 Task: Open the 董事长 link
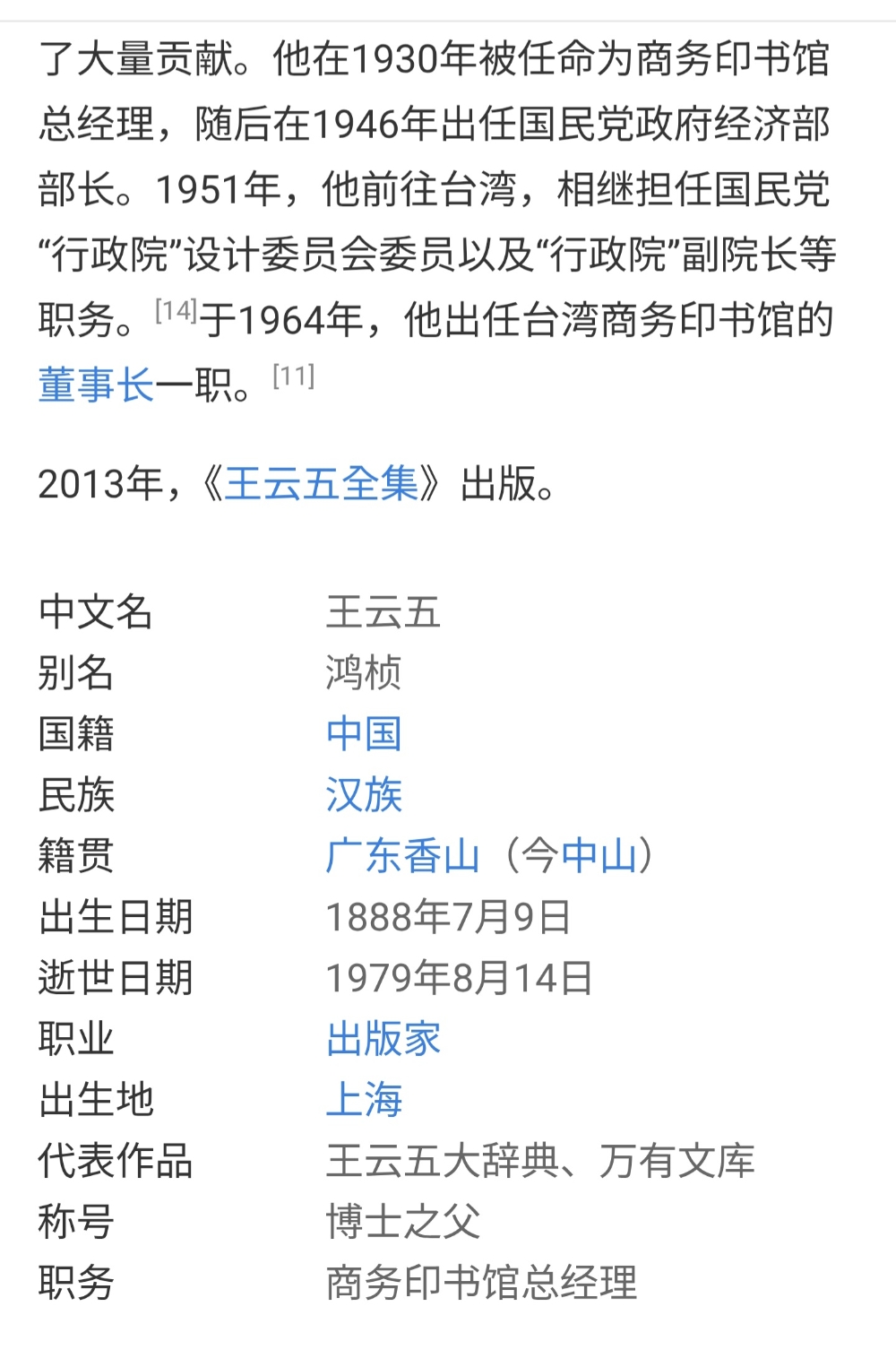pyautogui.click(x=96, y=385)
